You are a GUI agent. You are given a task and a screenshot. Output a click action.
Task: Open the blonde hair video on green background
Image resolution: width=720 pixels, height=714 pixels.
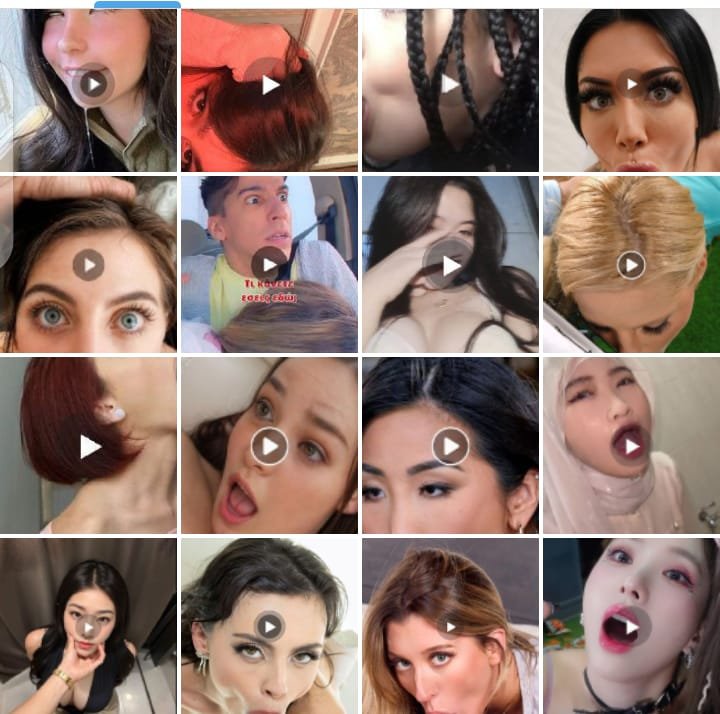pos(631,264)
